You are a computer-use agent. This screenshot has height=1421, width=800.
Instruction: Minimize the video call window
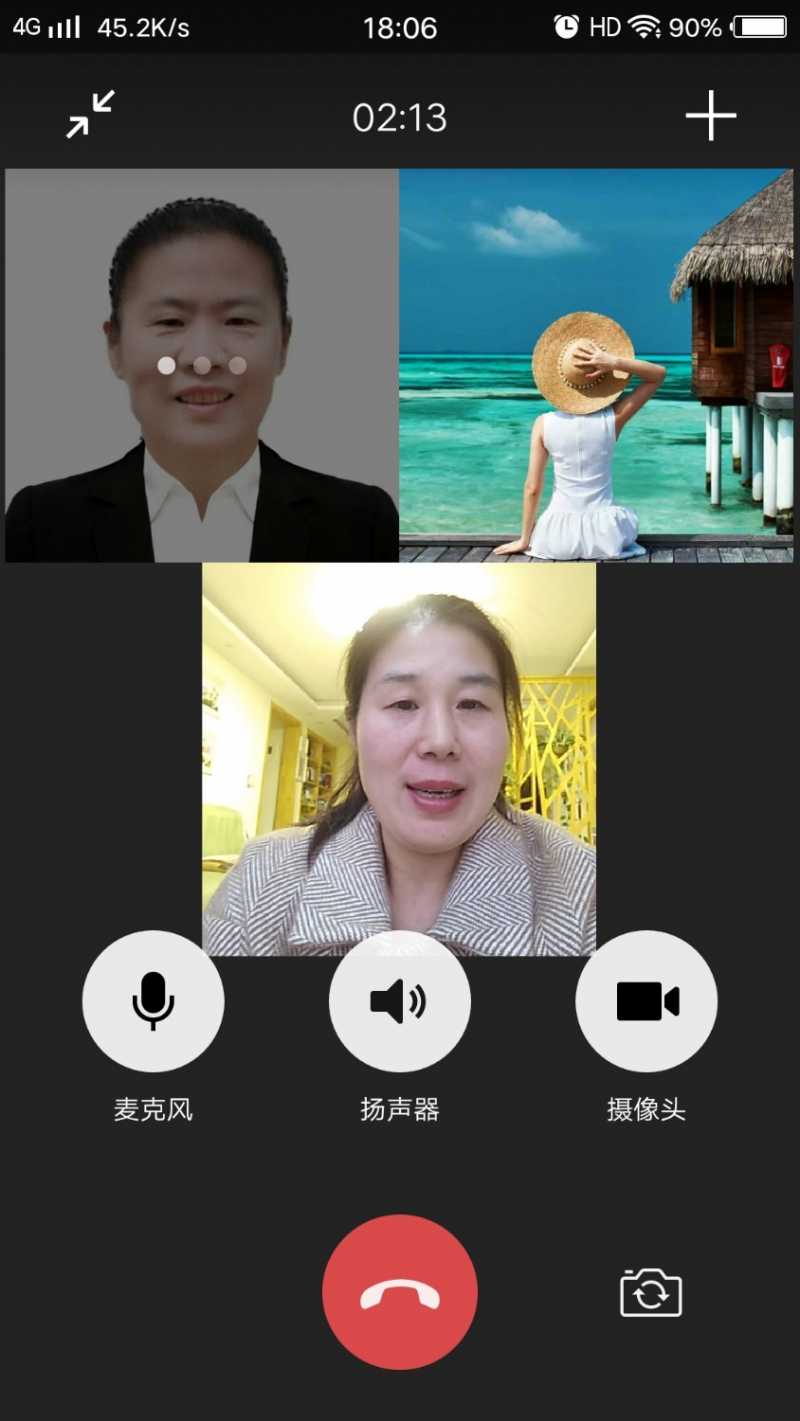(x=90, y=115)
